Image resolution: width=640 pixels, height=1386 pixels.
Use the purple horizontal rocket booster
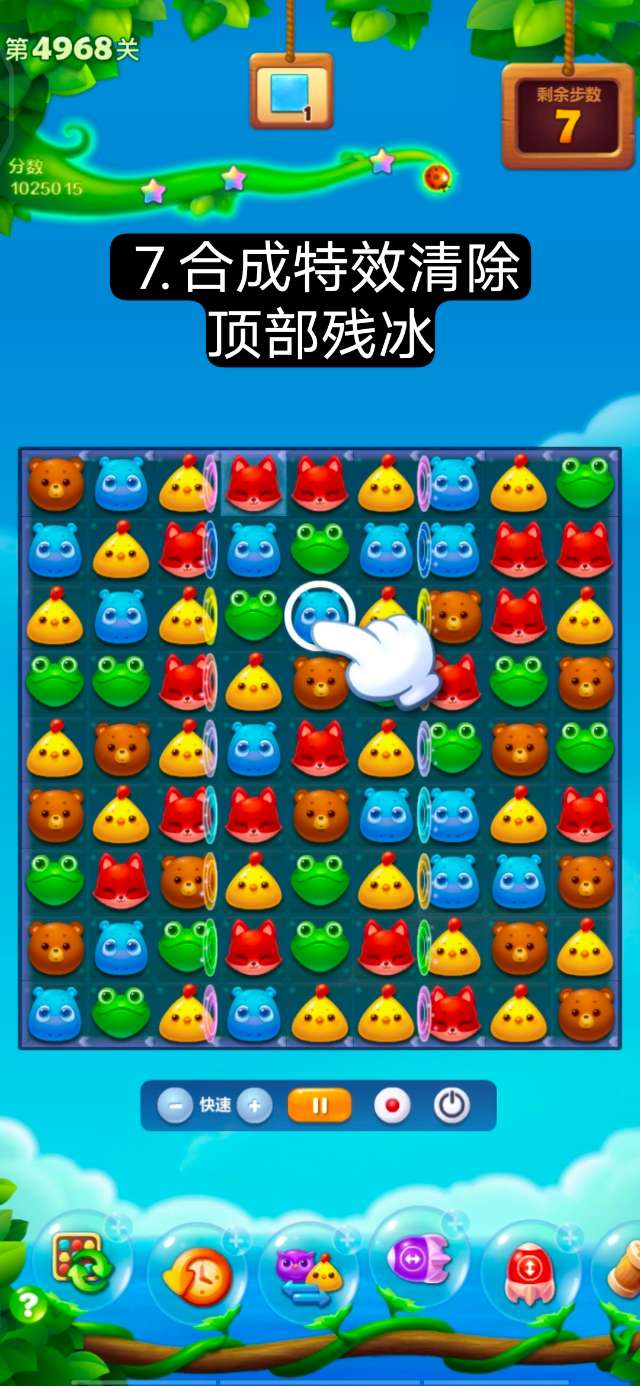click(419, 1260)
